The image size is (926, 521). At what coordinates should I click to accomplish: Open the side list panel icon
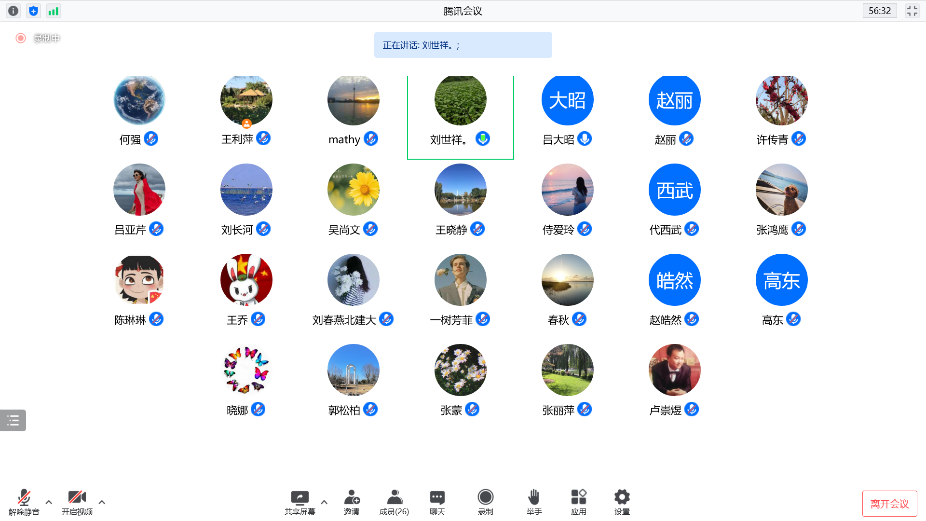tap(13, 420)
